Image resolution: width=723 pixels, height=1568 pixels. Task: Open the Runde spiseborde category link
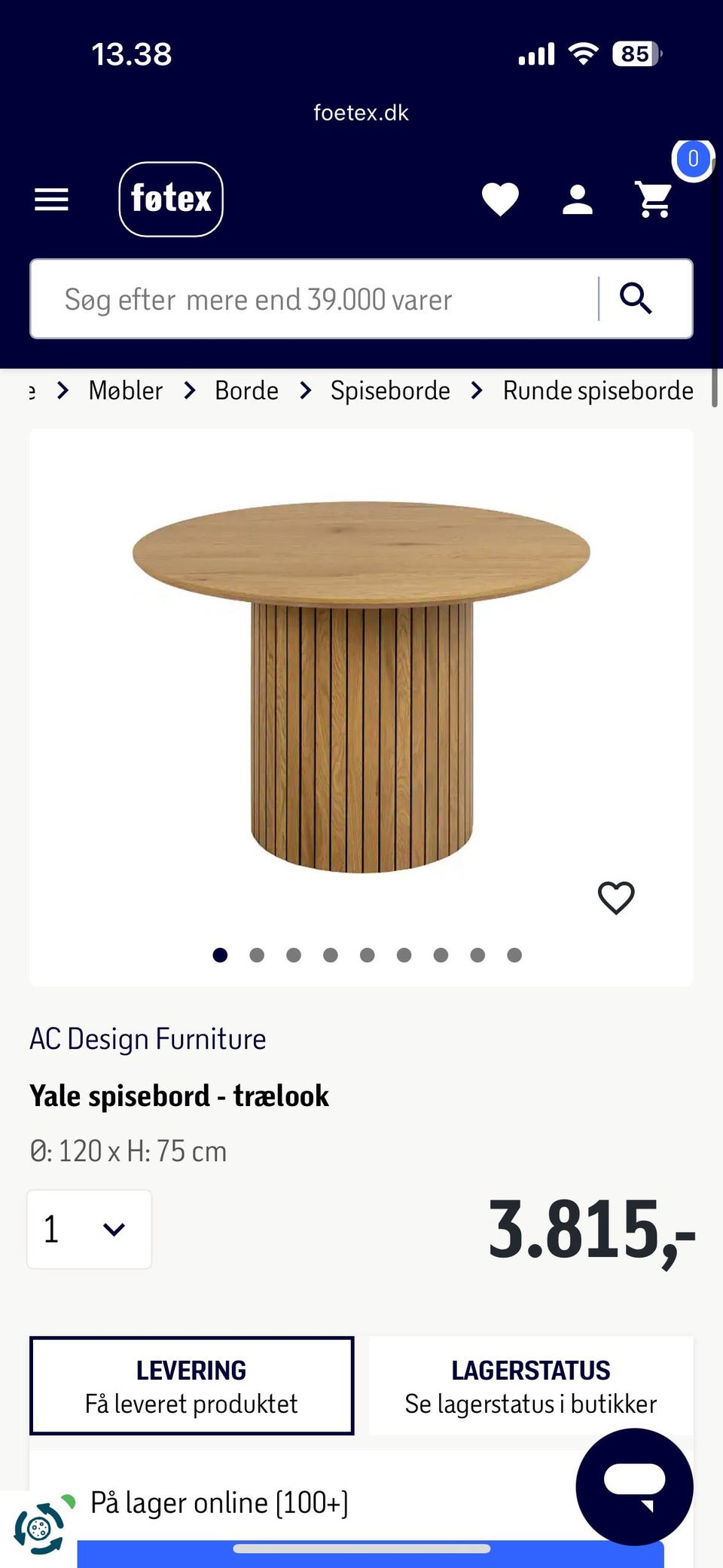[x=597, y=390]
